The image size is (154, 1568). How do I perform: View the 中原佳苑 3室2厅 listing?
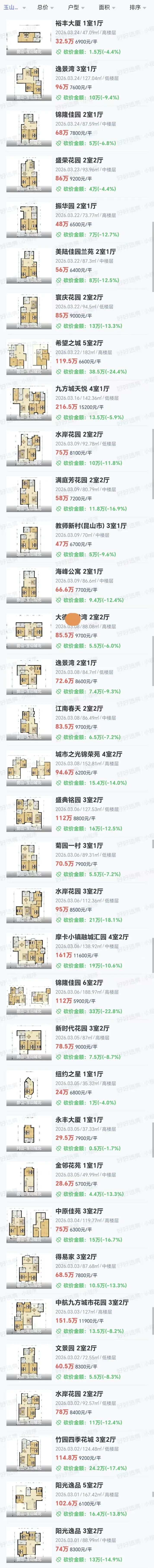click(x=79, y=1210)
